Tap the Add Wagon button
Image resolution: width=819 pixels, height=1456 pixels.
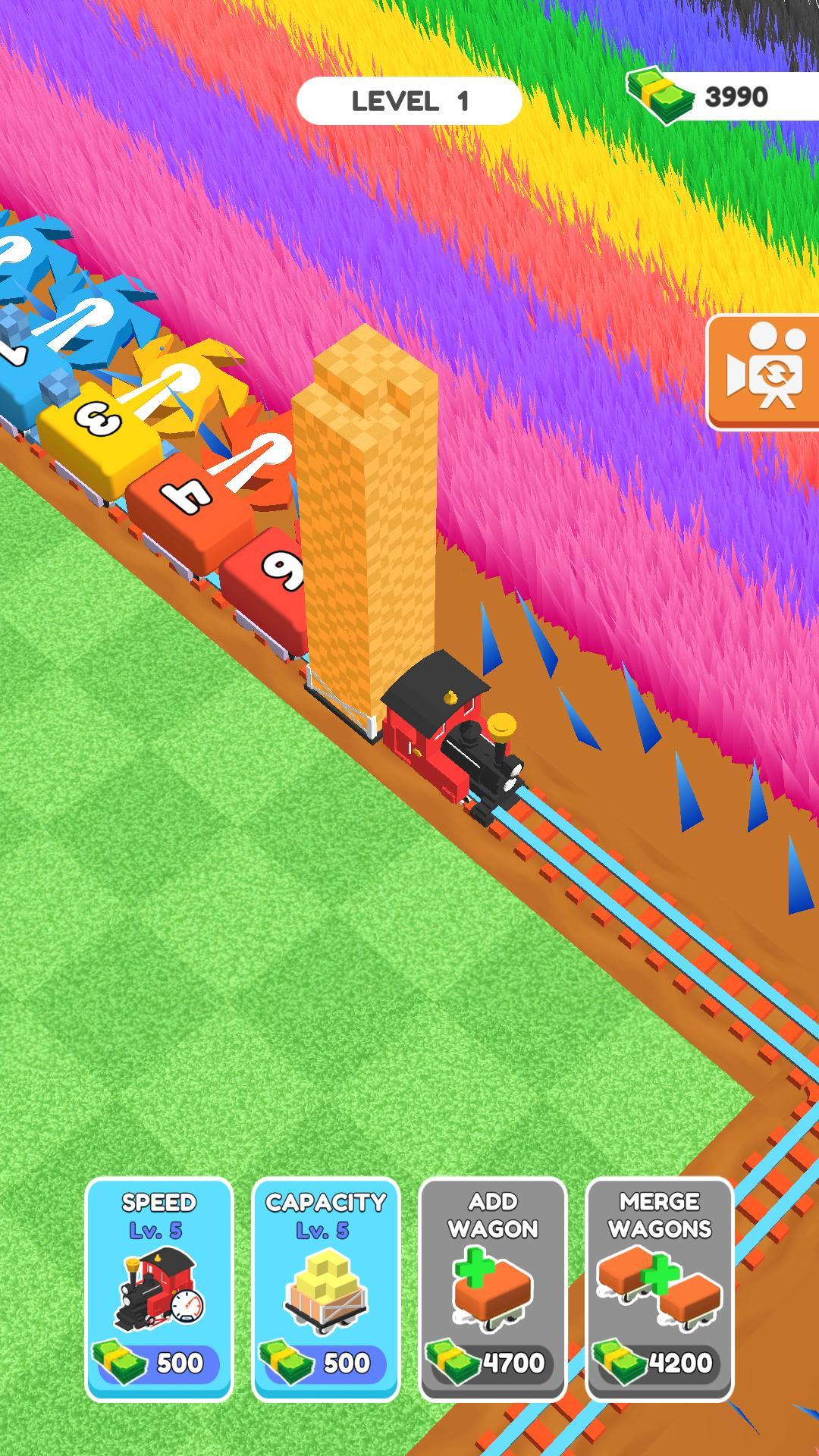(x=493, y=1289)
